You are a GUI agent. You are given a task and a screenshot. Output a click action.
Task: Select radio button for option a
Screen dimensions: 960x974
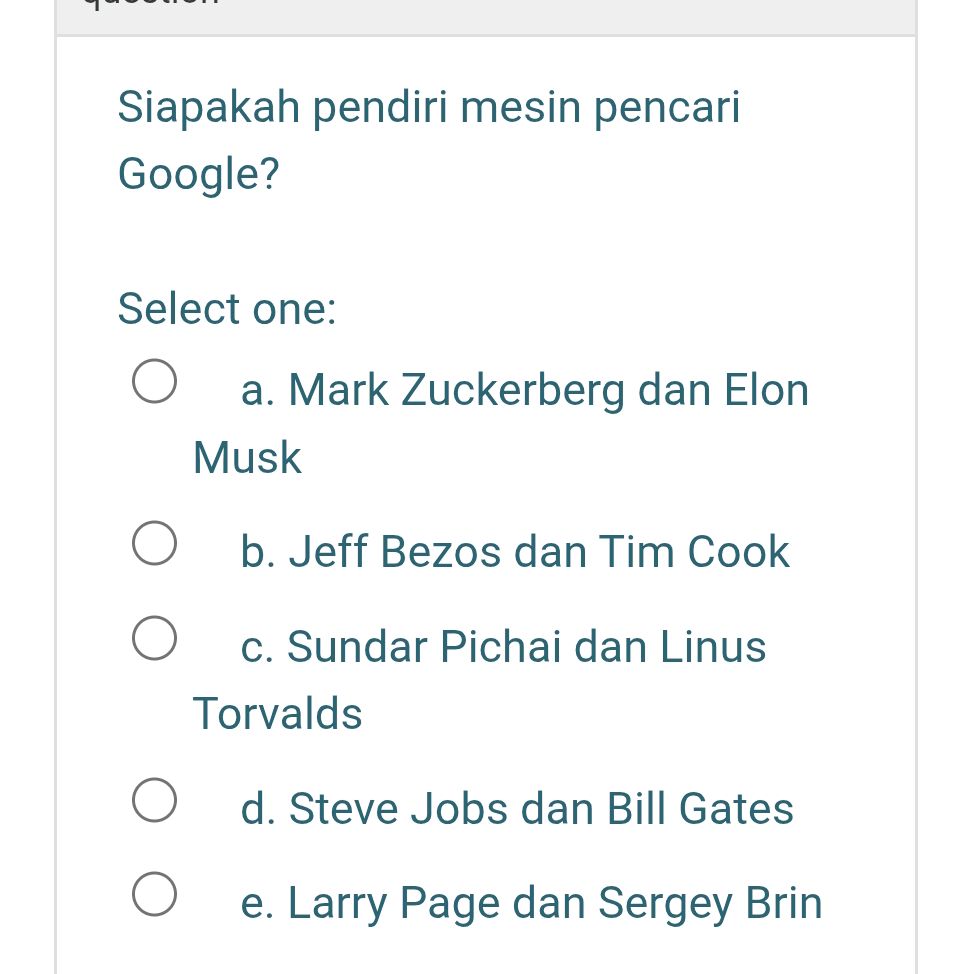coord(154,380)
